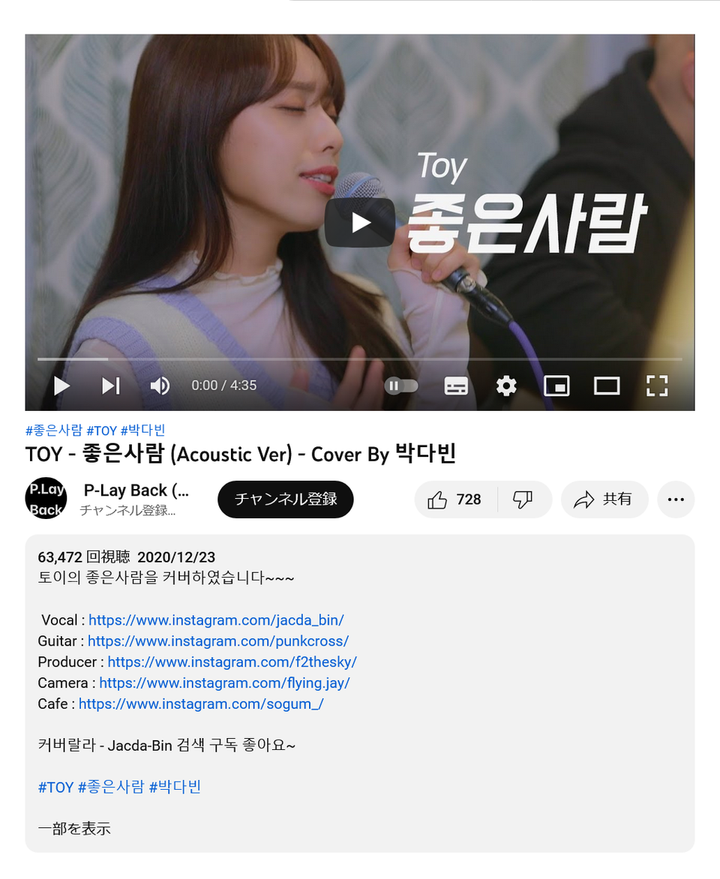This screenshot has height=879, width=720.
Task: Switch to theater mode
Action: [x=607, y=386]
